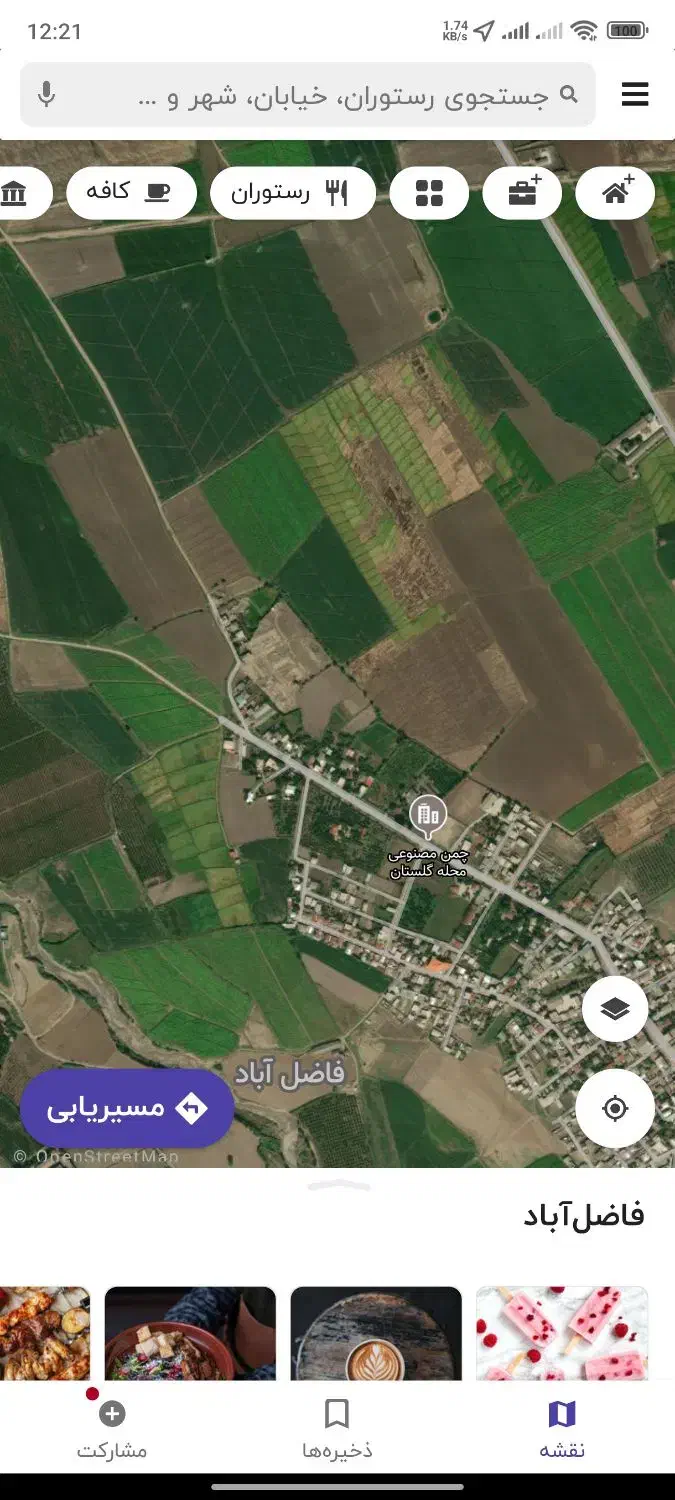The width and height of the screenshot is (675, 1500).
Task: Open the all categories grid chip
Action: tap(429, 193)
